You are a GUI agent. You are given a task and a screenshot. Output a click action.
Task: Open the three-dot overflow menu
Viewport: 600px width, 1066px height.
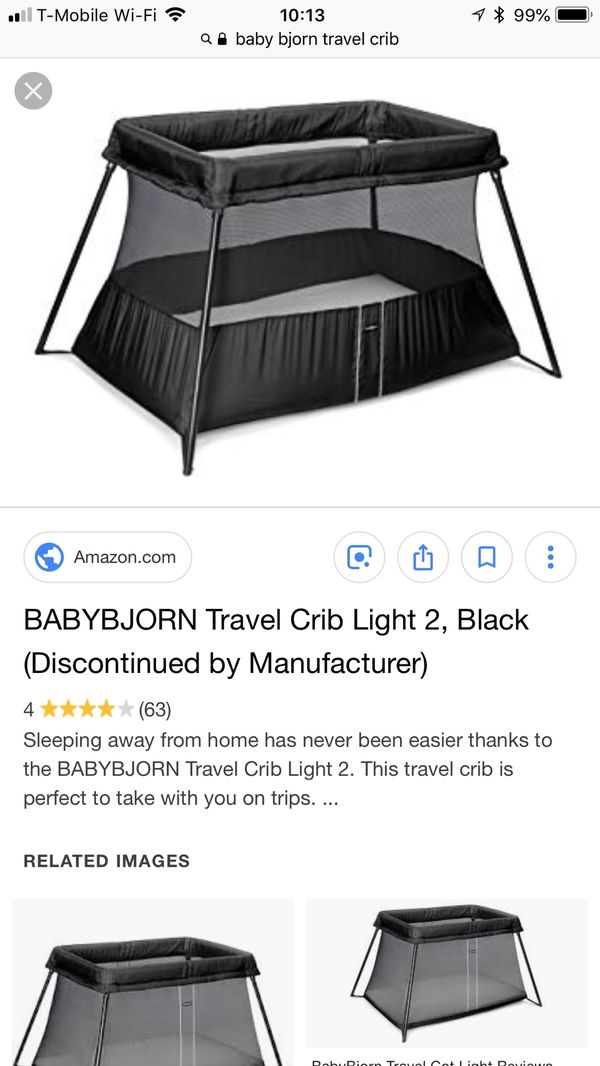click(550, 557)
